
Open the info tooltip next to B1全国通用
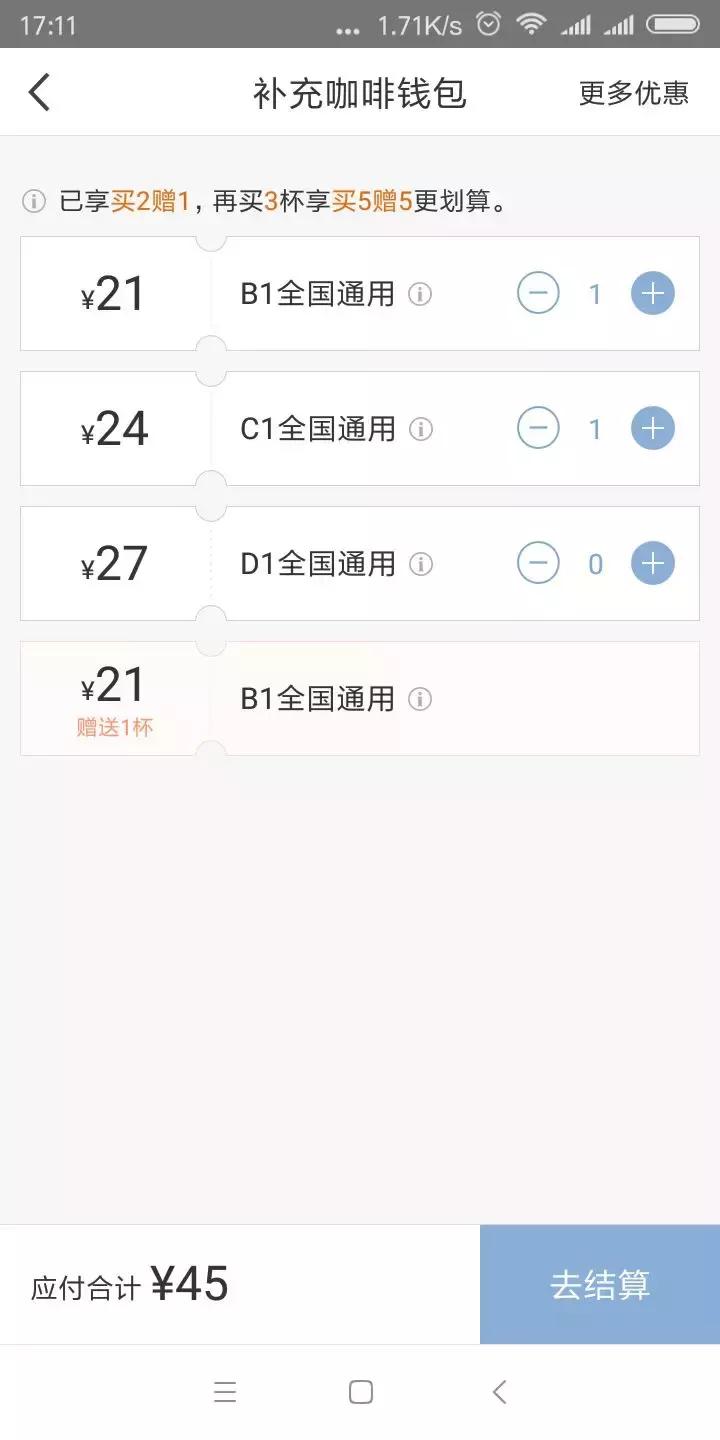pos(422,294)
